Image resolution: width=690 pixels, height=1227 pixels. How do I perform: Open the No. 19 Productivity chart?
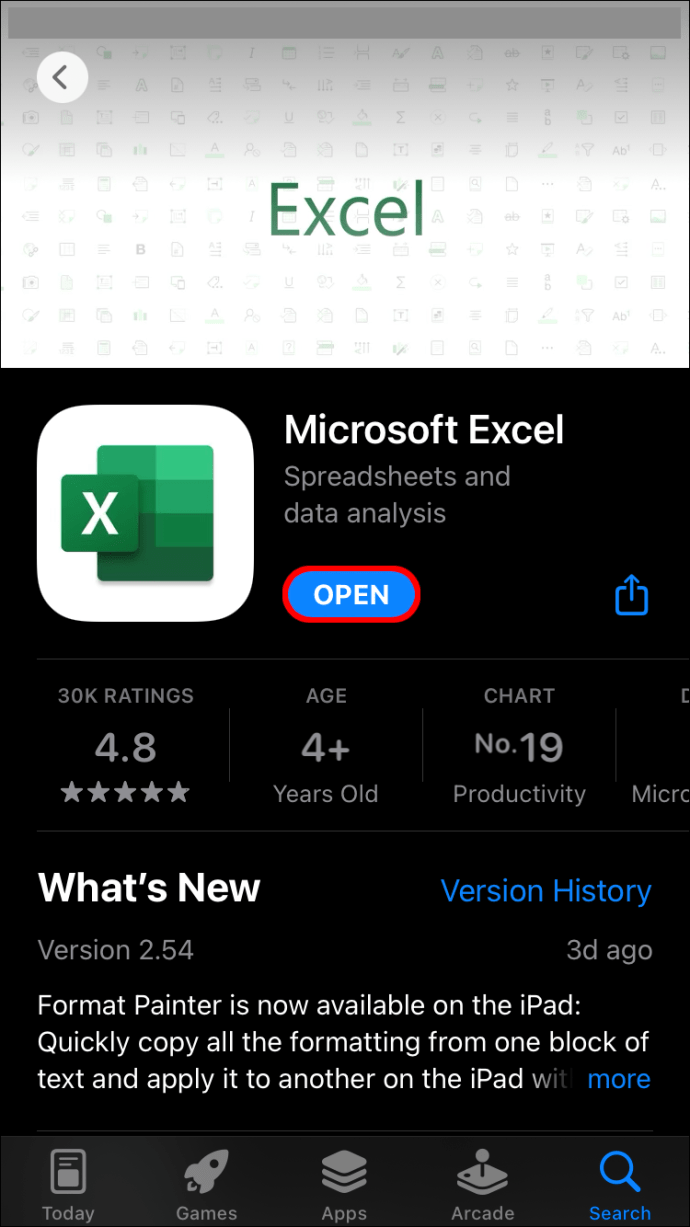click(x=519, y=745)
